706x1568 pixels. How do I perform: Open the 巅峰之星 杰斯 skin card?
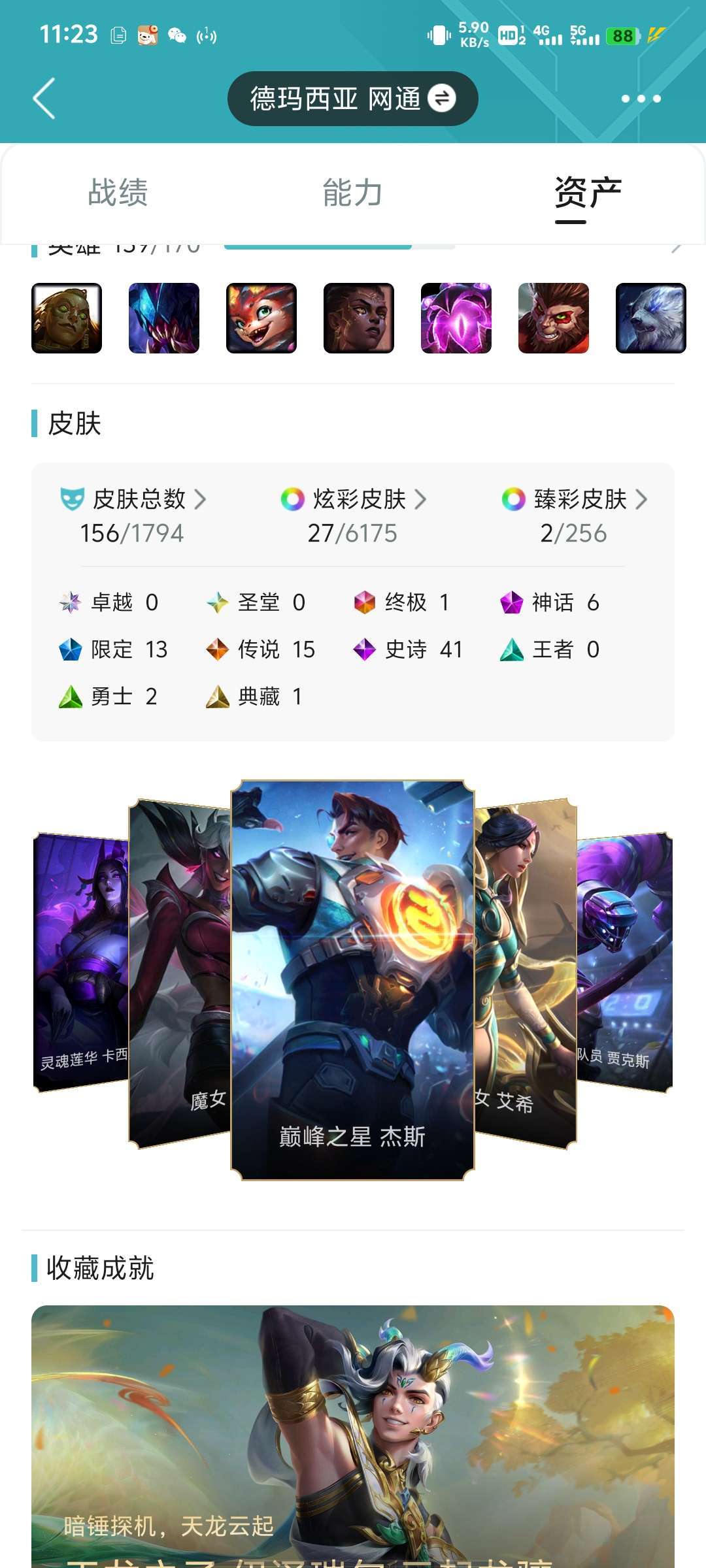pyautogui.click(x=353, y=979)
